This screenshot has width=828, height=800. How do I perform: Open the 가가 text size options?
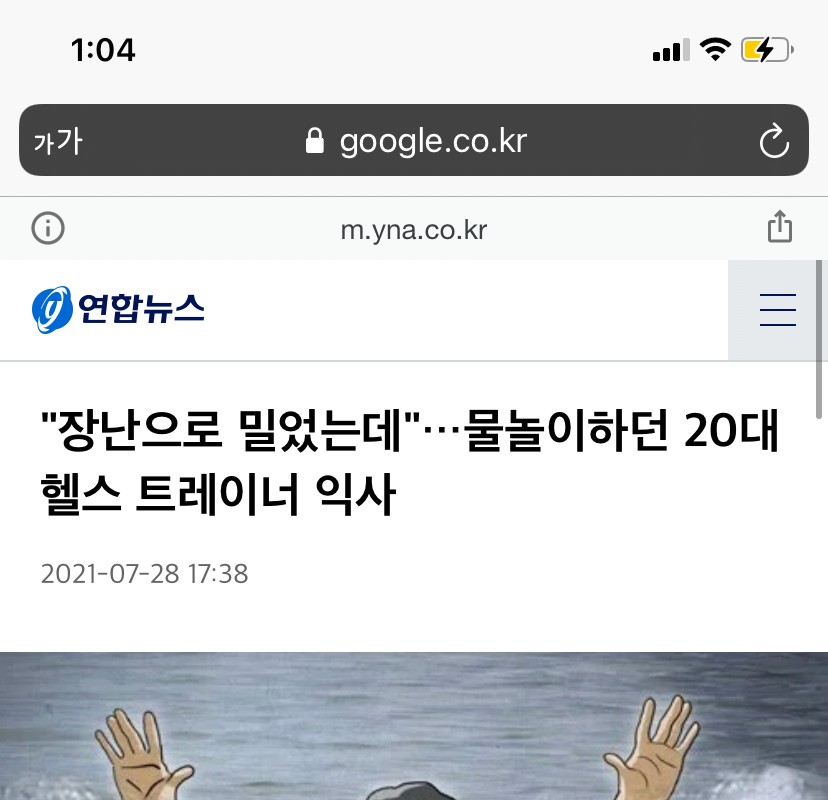tap(58, 142)
